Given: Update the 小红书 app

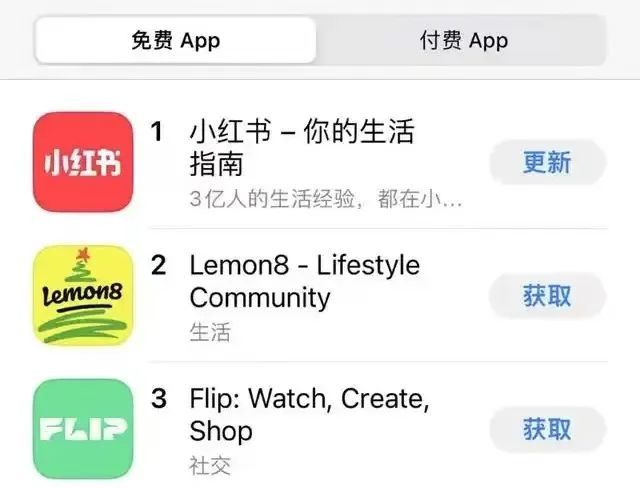Looking at the screenshot, I should pos(546,162).
